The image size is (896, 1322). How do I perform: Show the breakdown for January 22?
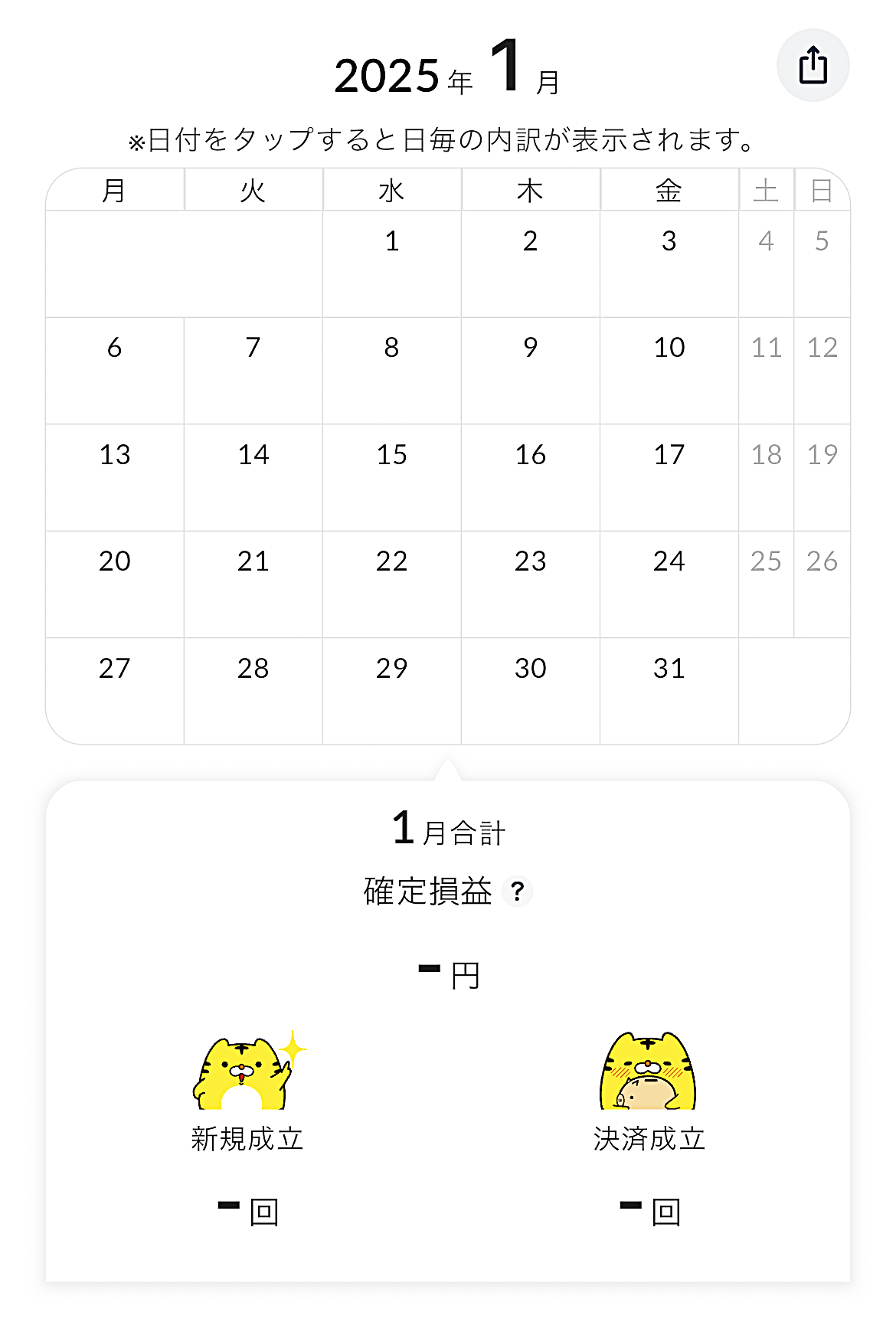[x=391, y=583]
